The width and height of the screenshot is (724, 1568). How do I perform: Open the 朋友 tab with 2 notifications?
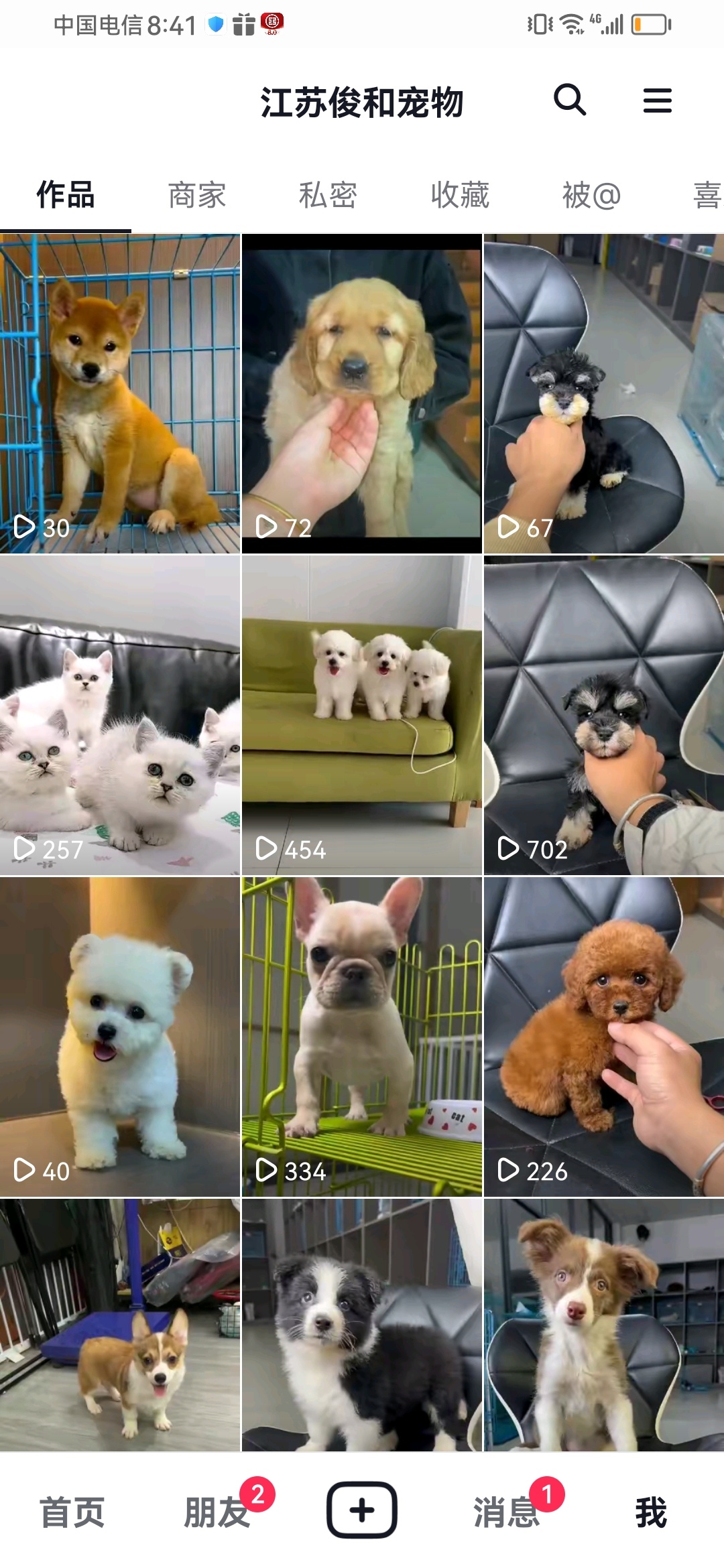217,1512
